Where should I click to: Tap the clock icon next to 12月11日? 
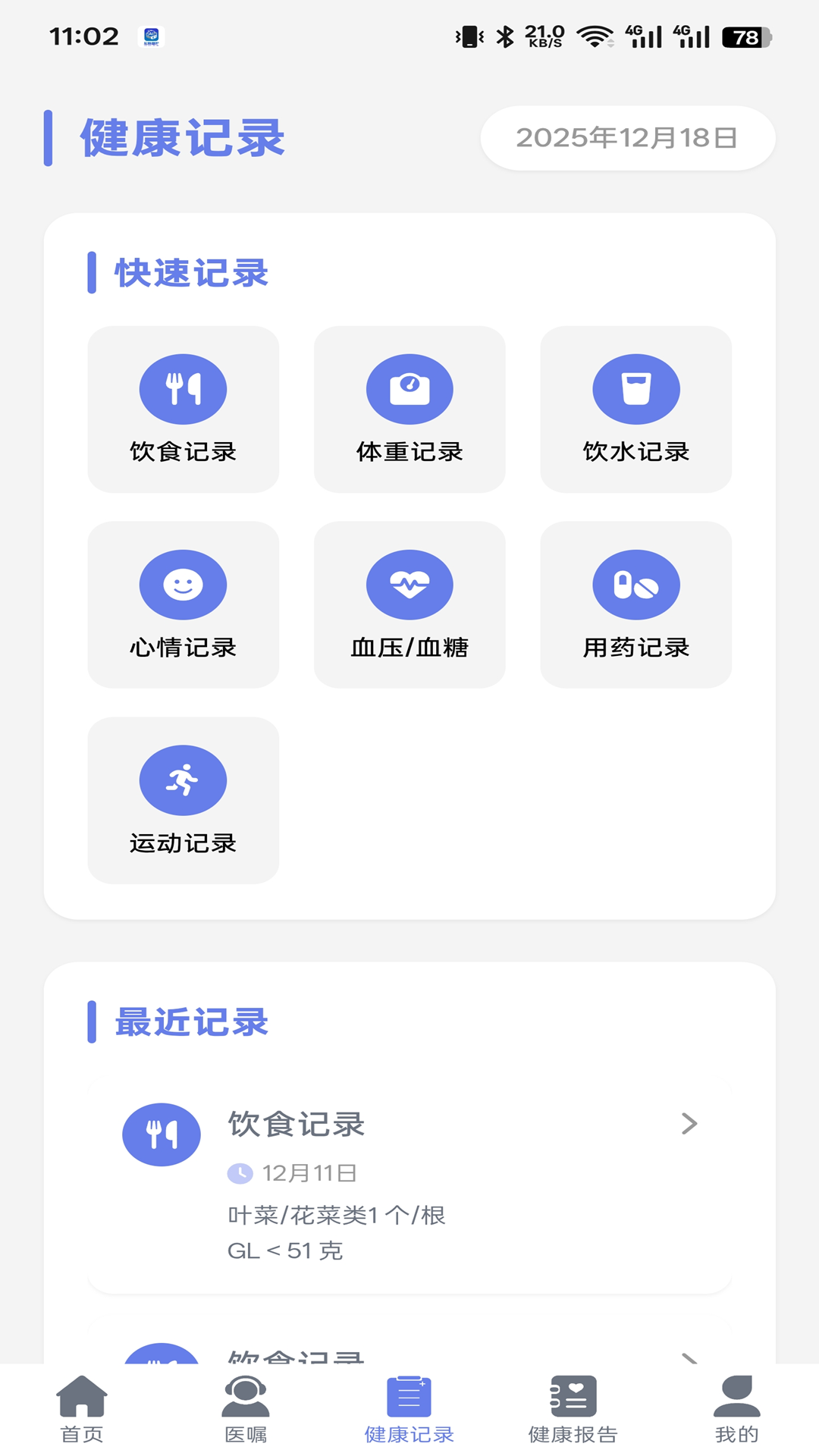click(x=239, y=1172)
